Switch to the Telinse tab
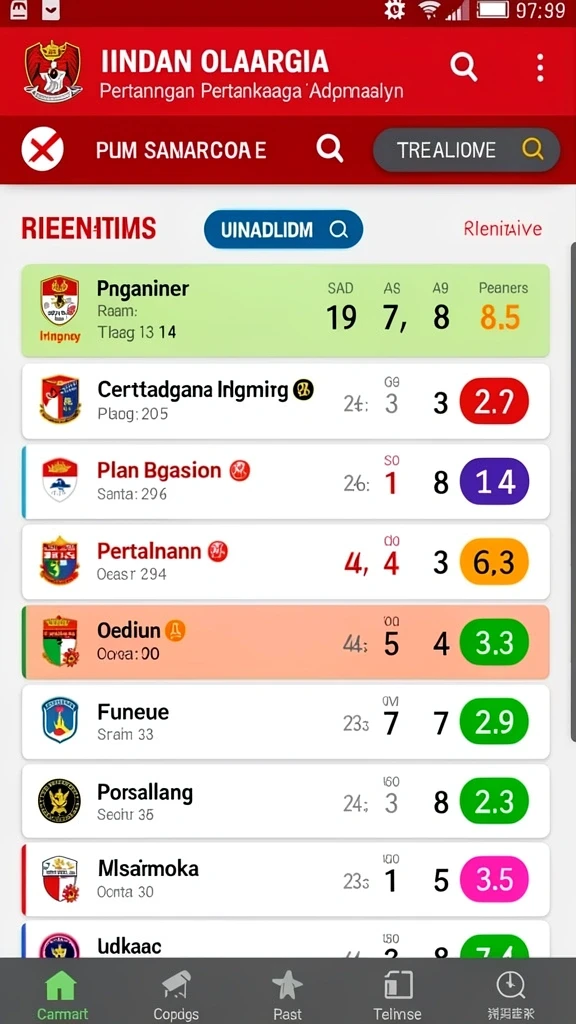 tap(397, 993)
